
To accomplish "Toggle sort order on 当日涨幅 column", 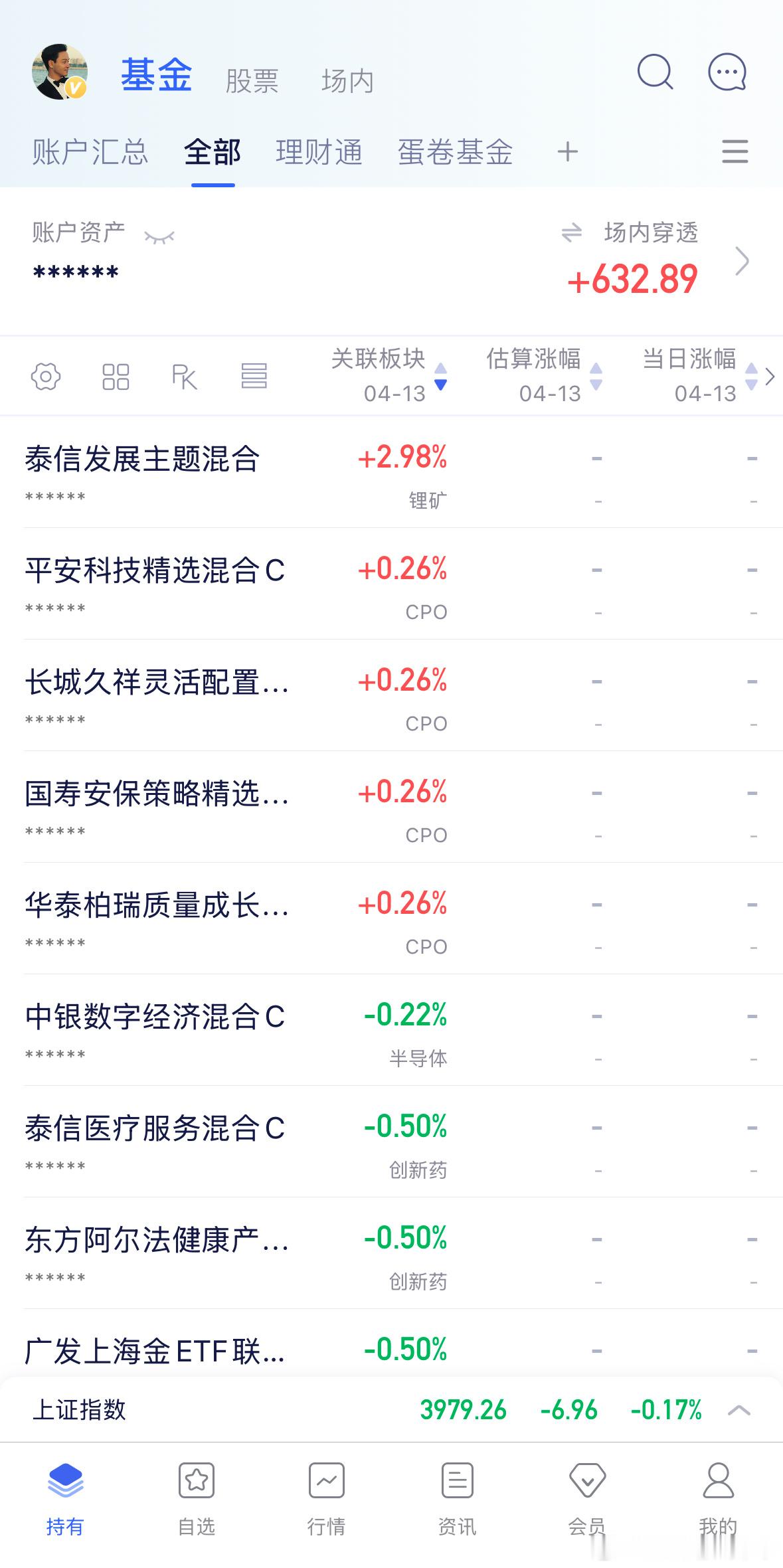I will 752,377.
